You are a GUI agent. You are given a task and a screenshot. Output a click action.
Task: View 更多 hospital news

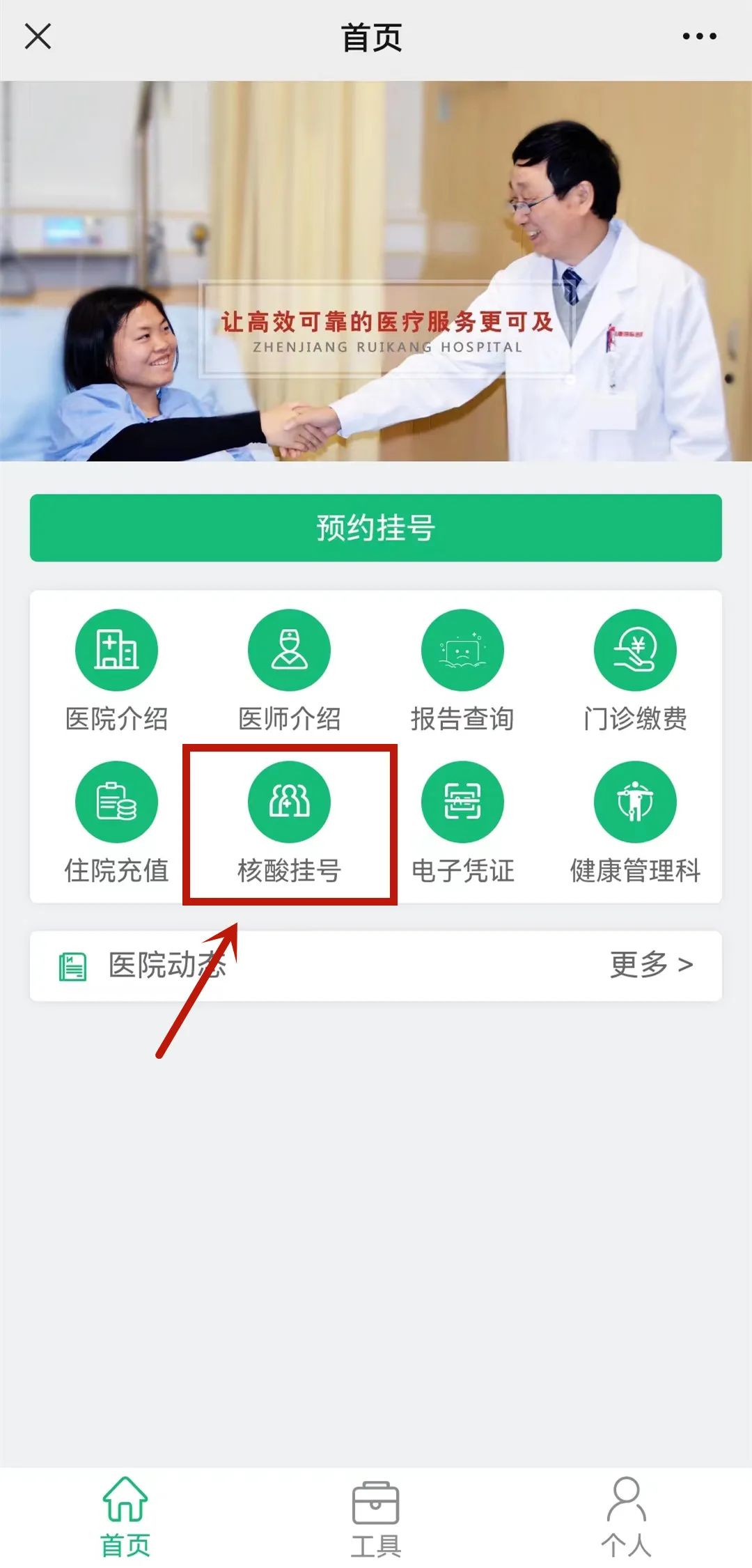pos(650,965)
